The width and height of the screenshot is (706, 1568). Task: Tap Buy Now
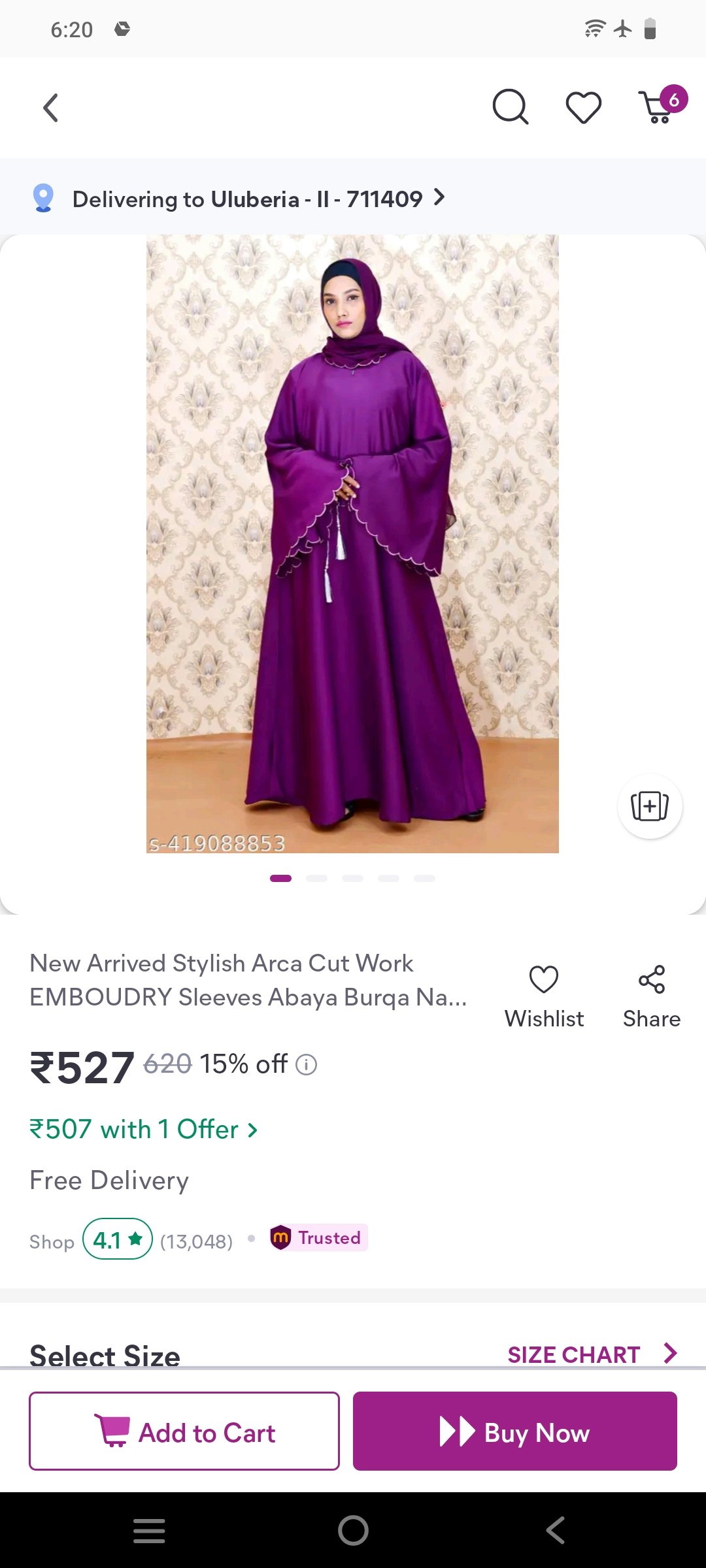point(515,1431)
